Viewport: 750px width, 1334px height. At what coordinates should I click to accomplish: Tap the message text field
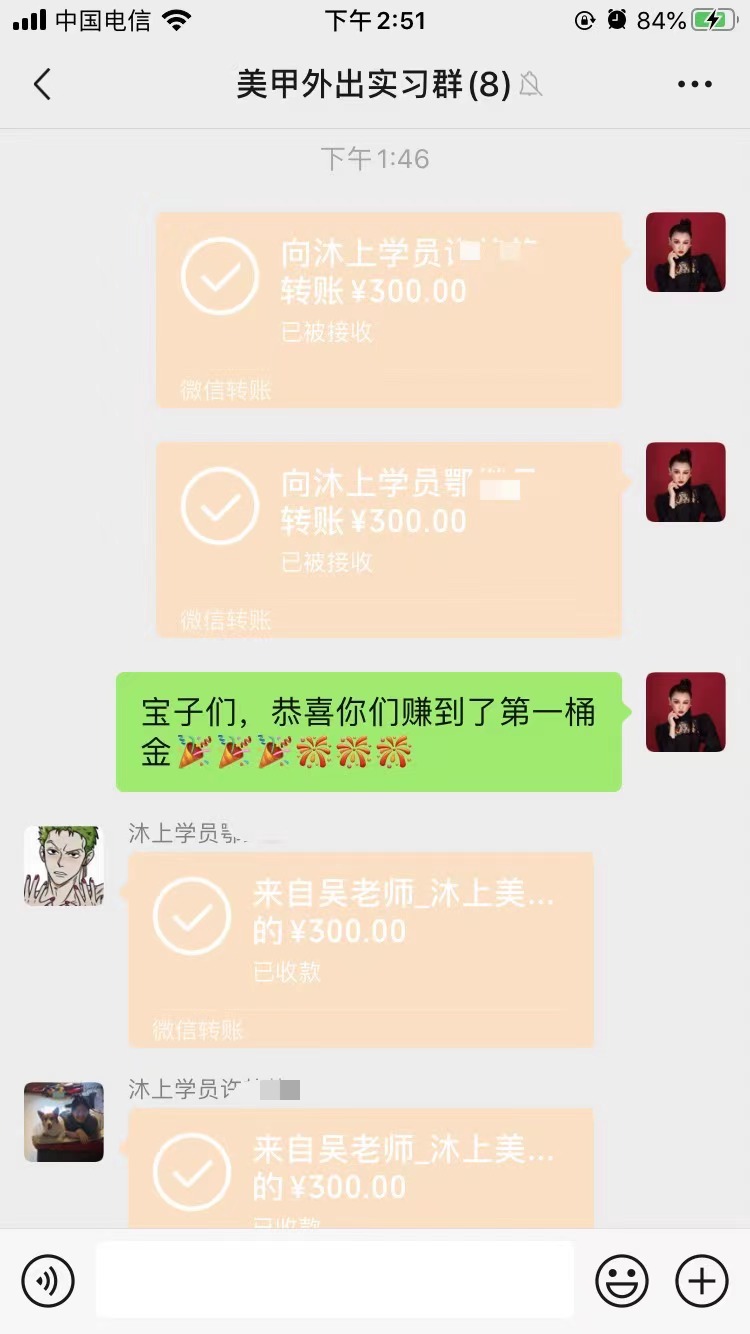click(x=334, y=1280)
